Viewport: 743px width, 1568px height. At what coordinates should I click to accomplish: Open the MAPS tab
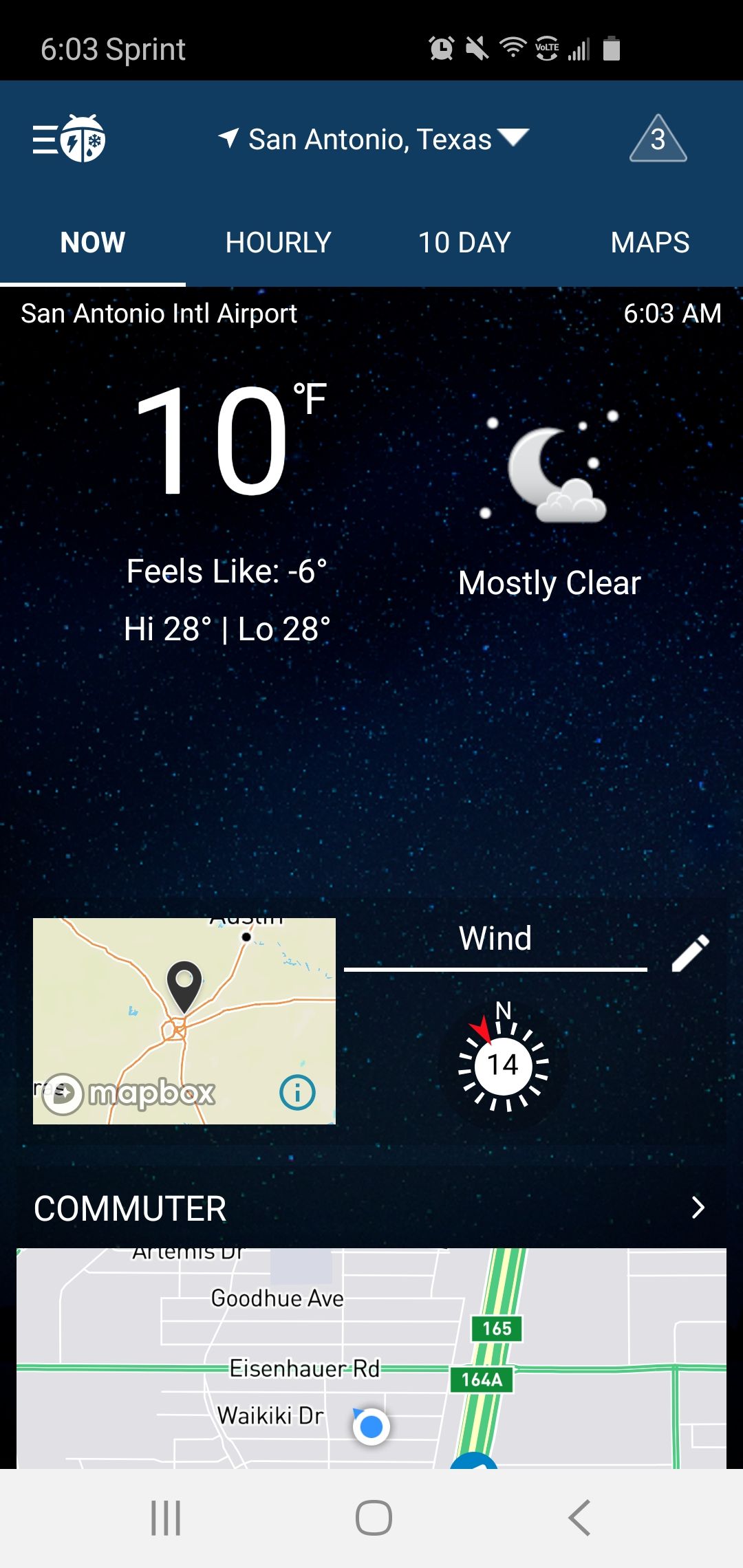pyautogui.click(x=649, y=242)
